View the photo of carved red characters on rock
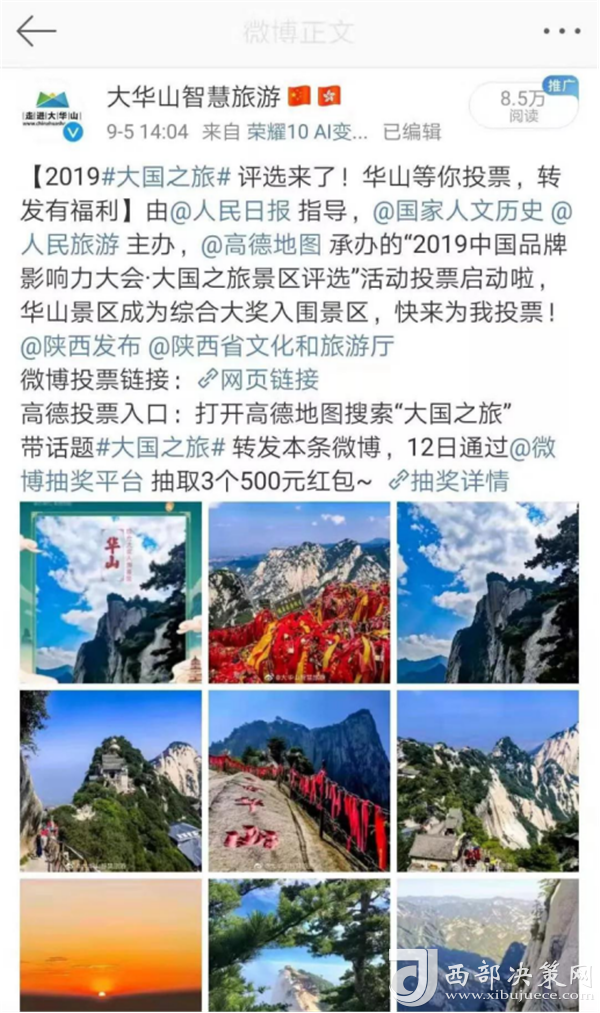 pyautogui.click(x=299, y=780)
